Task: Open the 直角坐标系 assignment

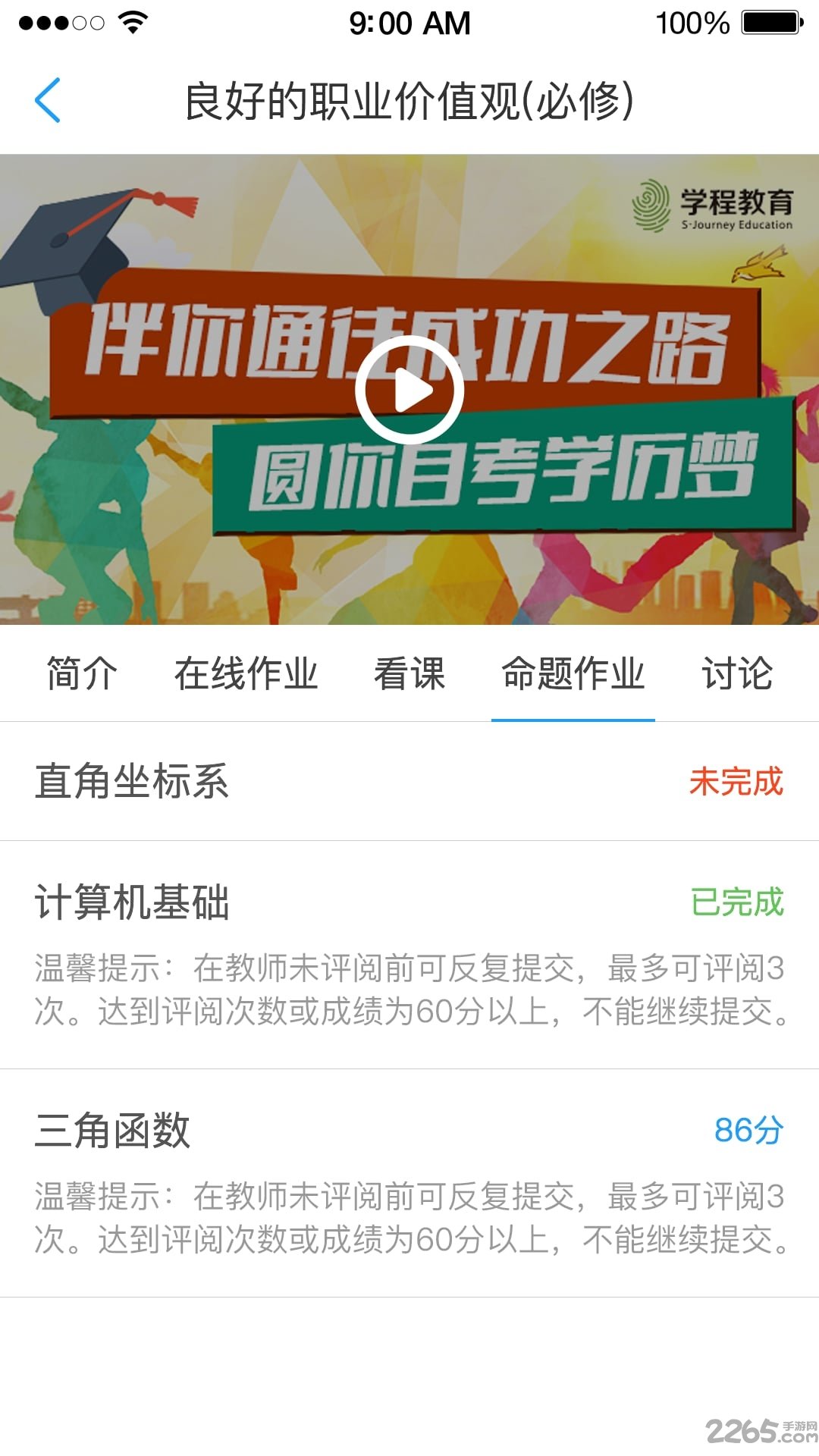Action: (x=409, y=781)
